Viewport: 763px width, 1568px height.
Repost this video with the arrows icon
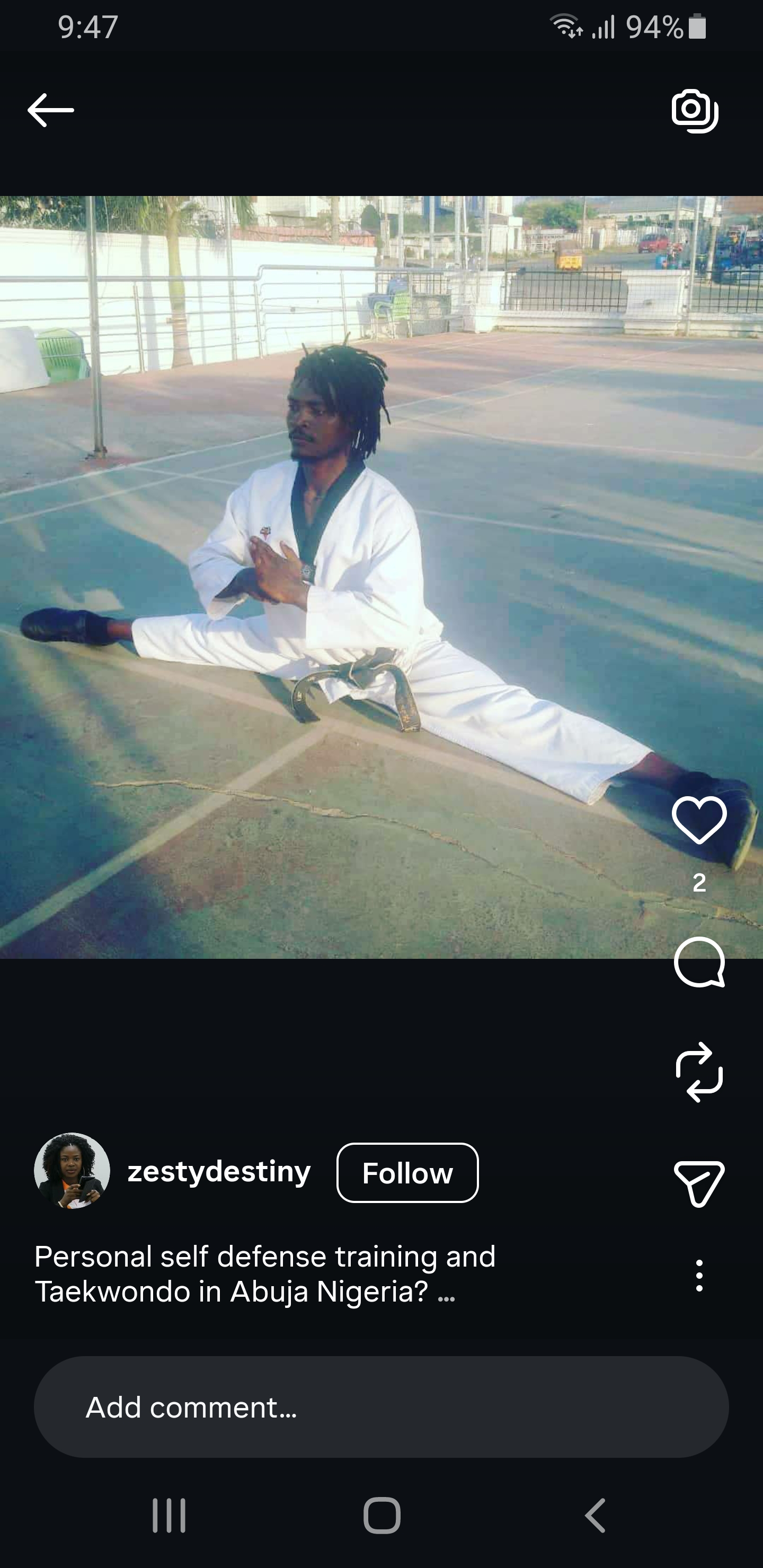pos(699,1072)
